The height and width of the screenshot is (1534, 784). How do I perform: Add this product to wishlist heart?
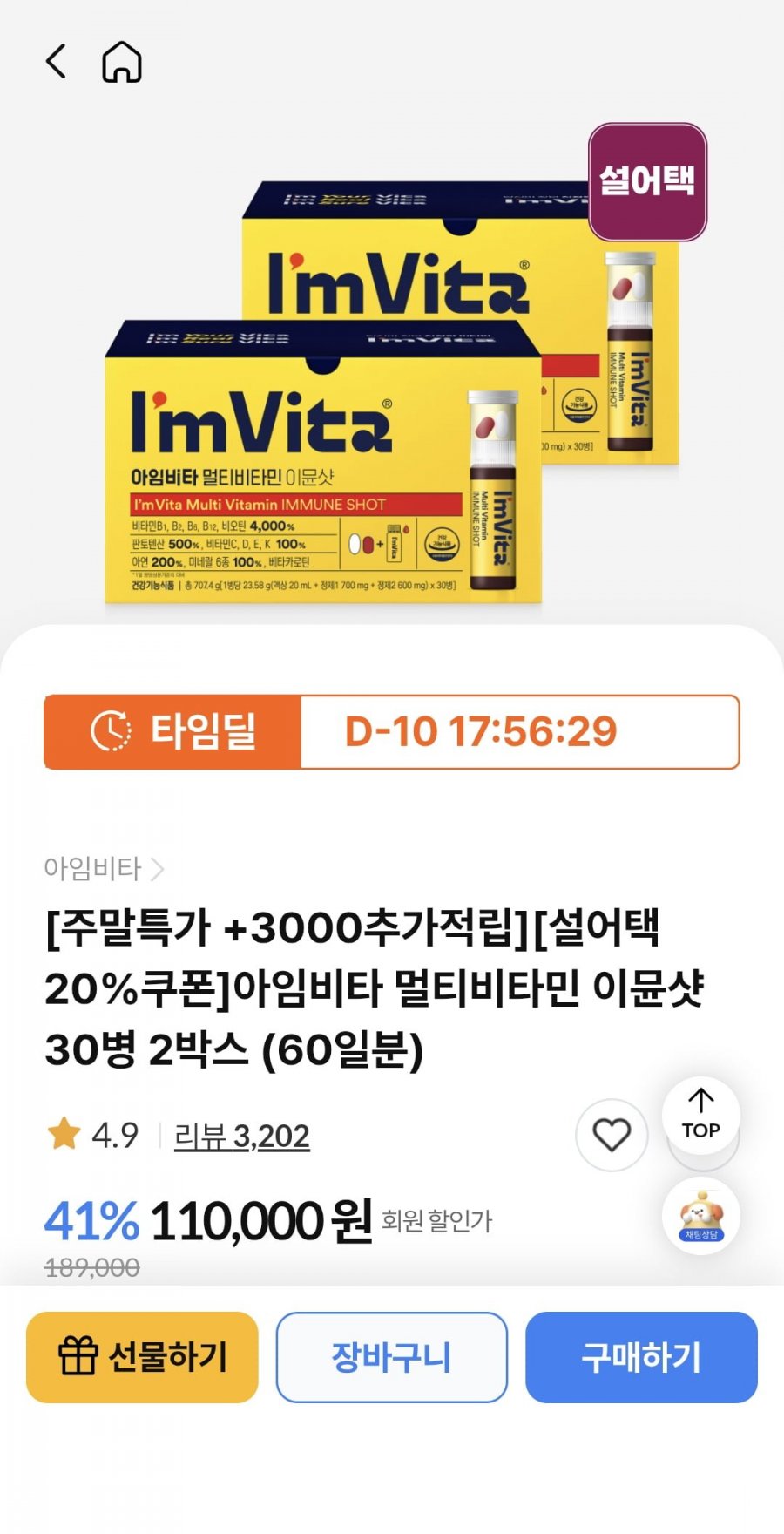click(612, 1135)
